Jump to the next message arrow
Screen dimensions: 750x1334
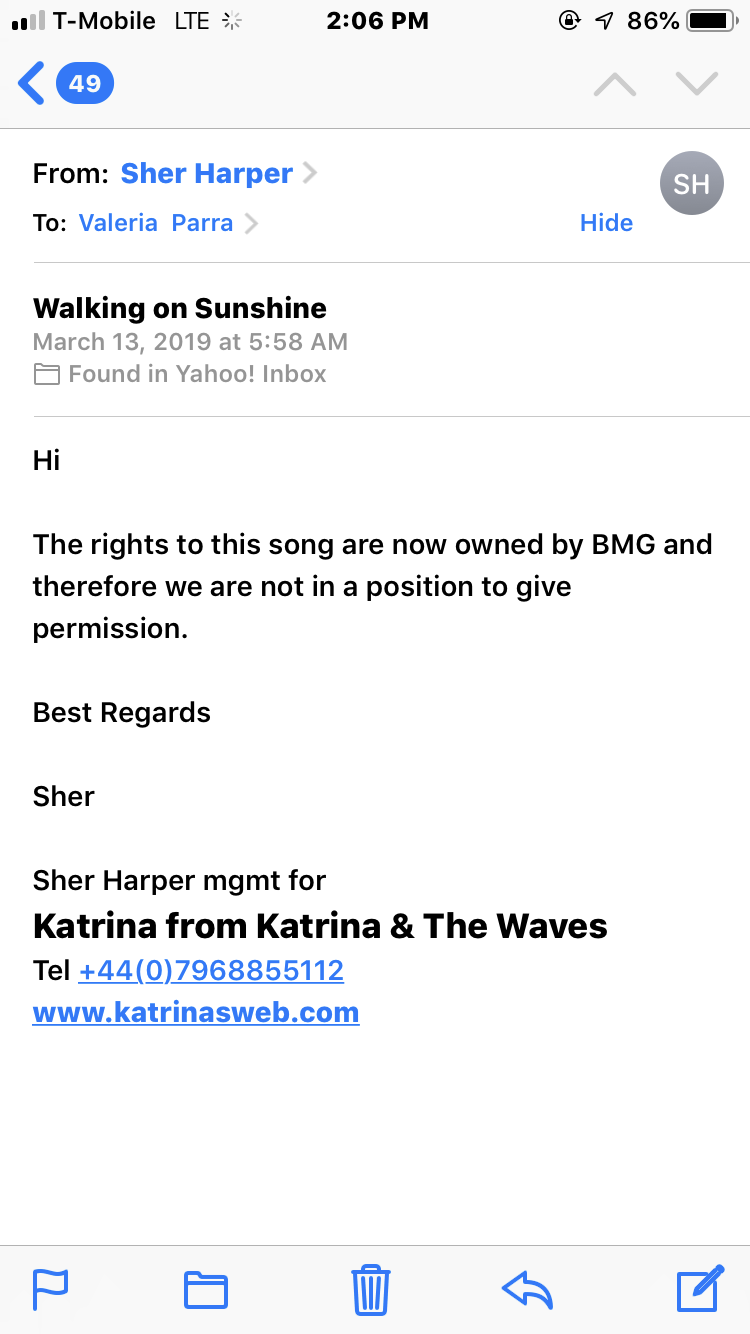tap(697, 84)
